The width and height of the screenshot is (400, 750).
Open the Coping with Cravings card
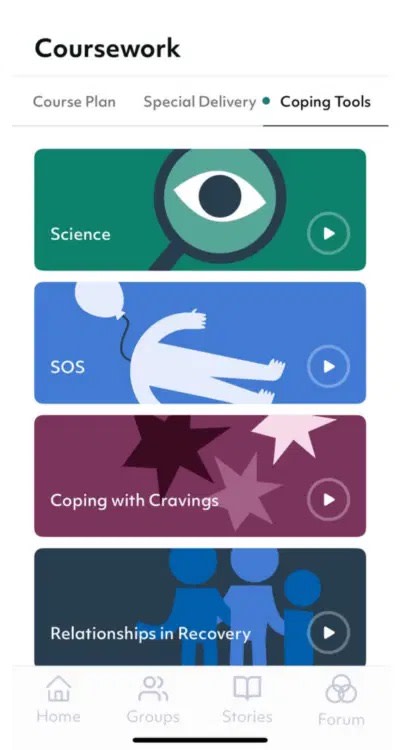tap(200, 476)
